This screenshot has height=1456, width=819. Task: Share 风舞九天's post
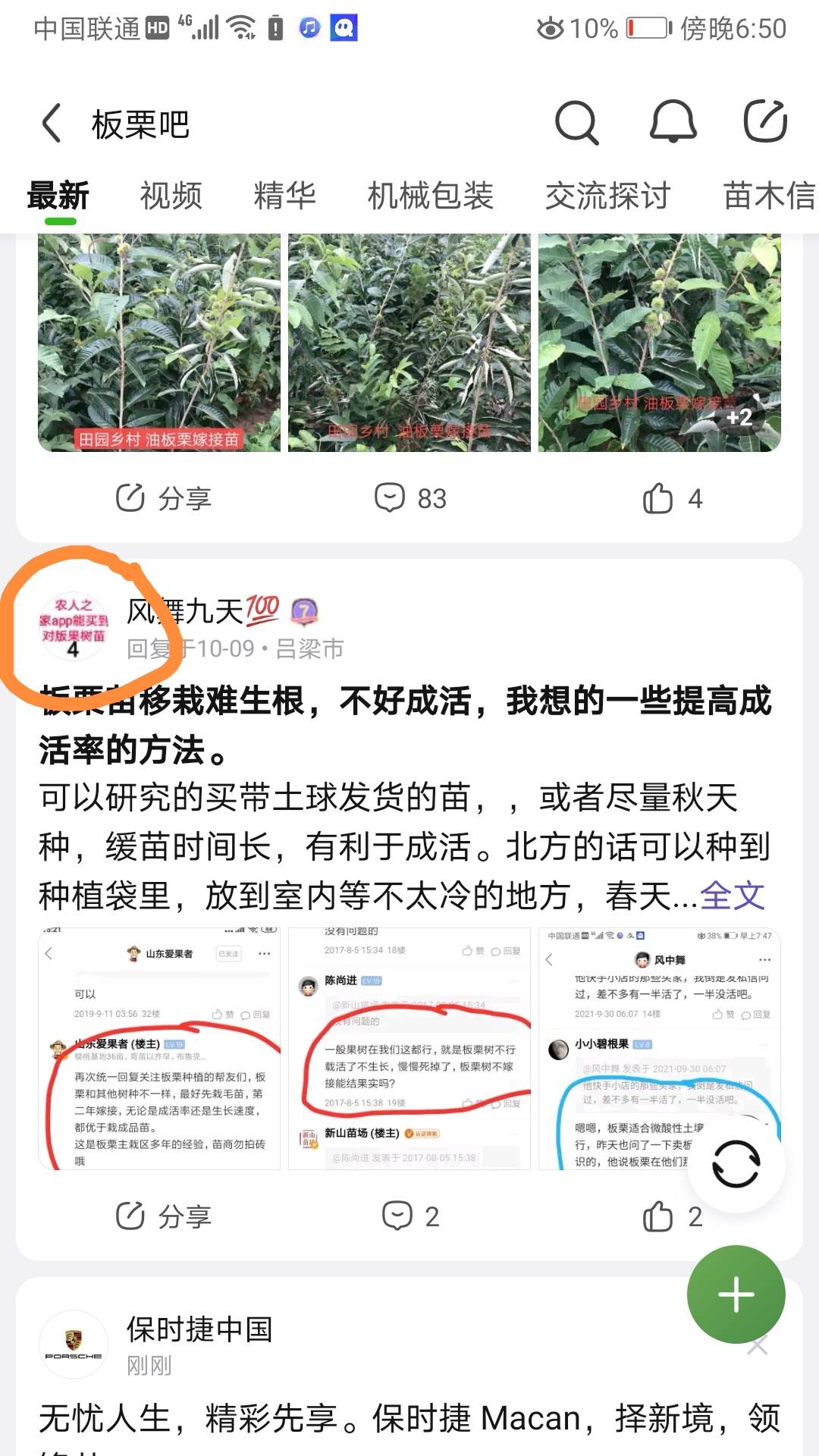tap(163, 1216)
